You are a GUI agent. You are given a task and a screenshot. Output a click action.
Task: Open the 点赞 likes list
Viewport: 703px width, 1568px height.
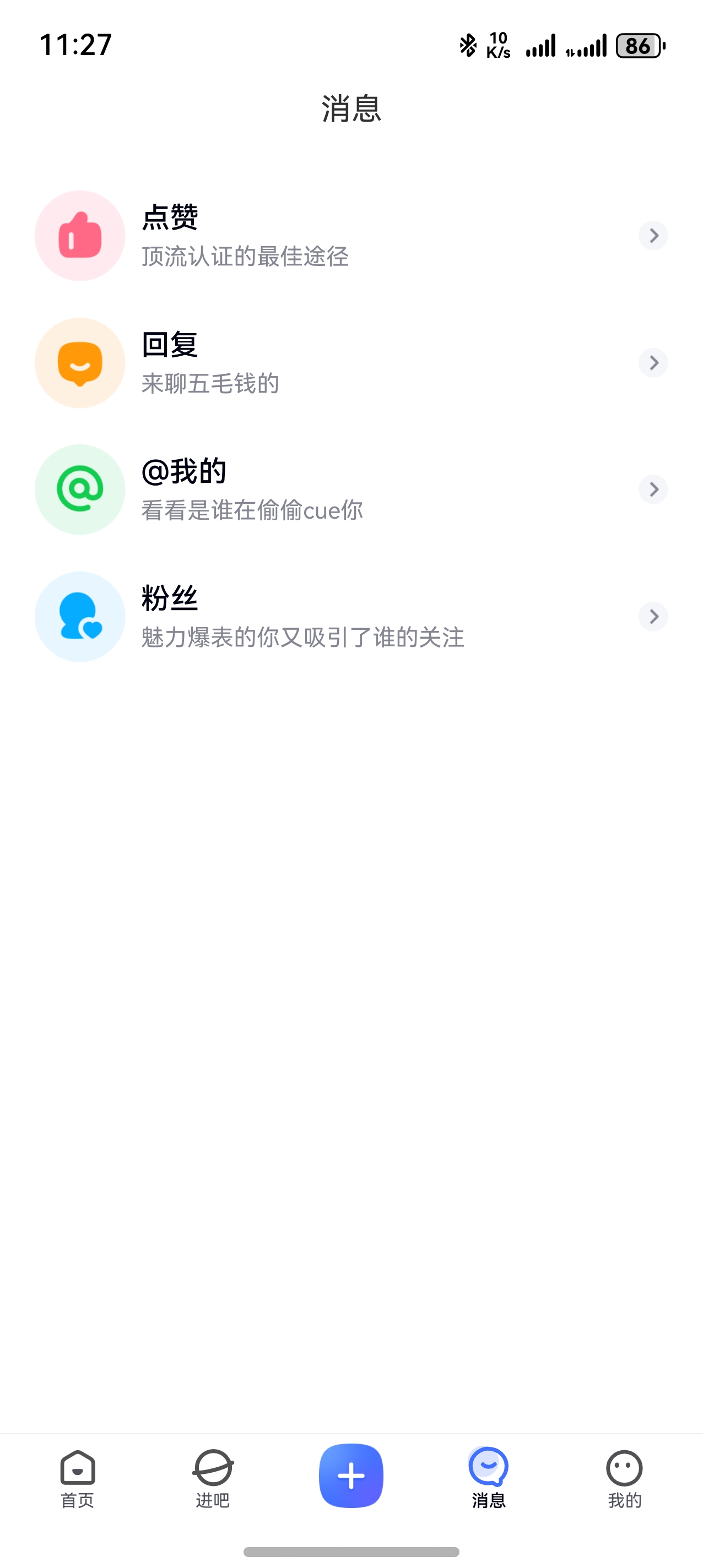click(x=351, y=236)
